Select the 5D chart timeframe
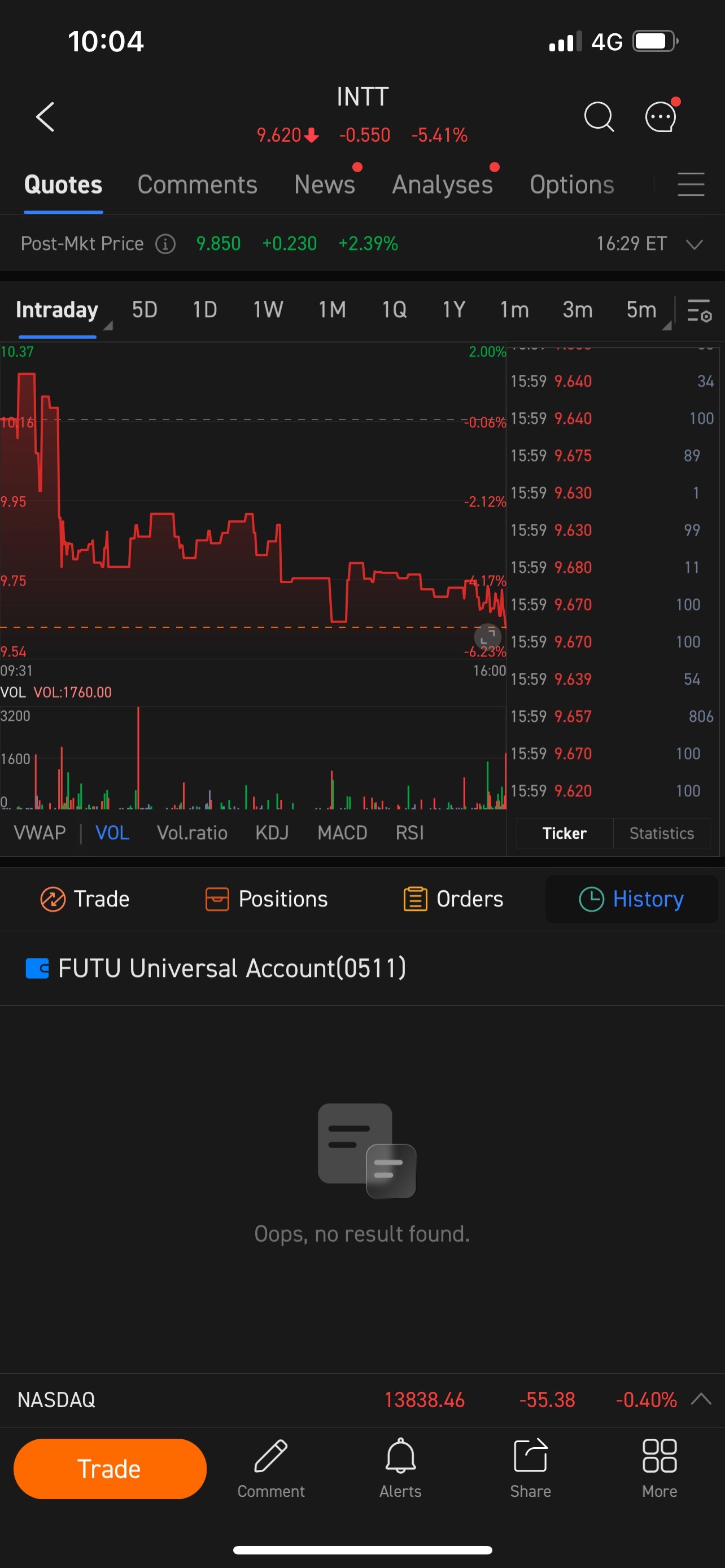The width and height of the screenshot is (725, 1568). pyautogui.click(x=145, y=310)
